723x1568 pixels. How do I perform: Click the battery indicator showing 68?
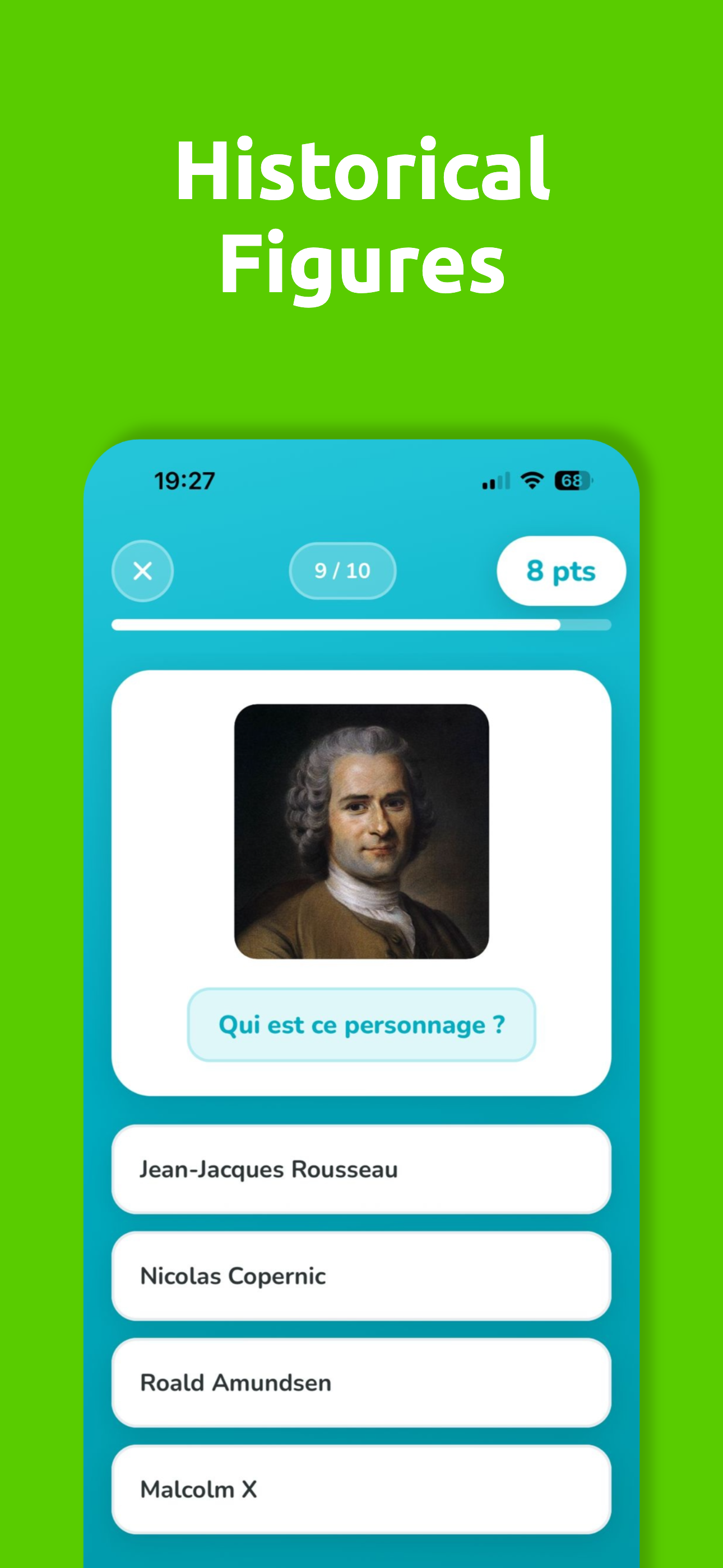[573, 481]
